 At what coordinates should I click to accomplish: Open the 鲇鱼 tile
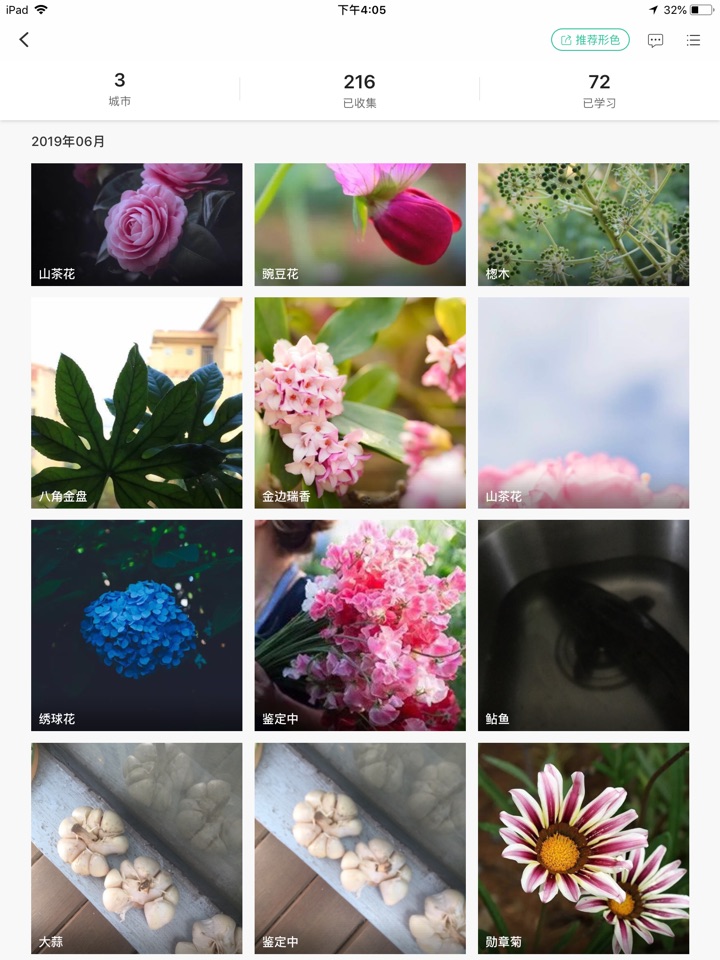tap(583, 625)
